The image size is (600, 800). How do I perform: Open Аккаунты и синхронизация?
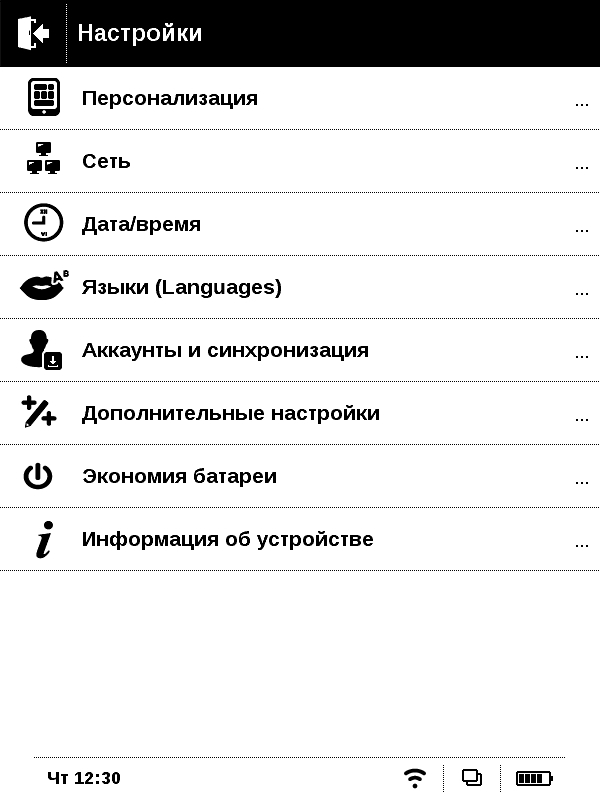(x=225, y=350)
